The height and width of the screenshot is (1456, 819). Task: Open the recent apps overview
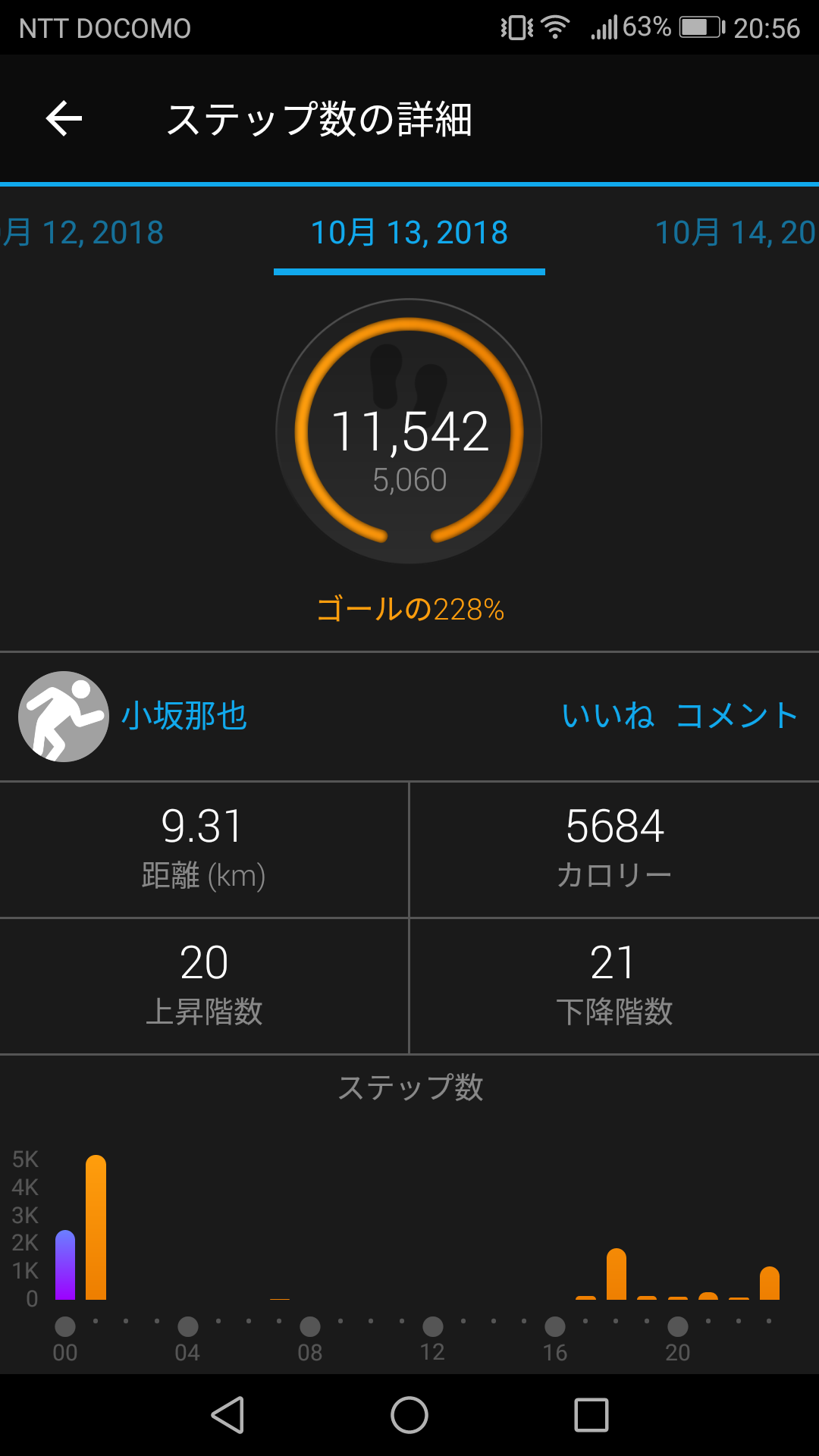(591, 1415)
